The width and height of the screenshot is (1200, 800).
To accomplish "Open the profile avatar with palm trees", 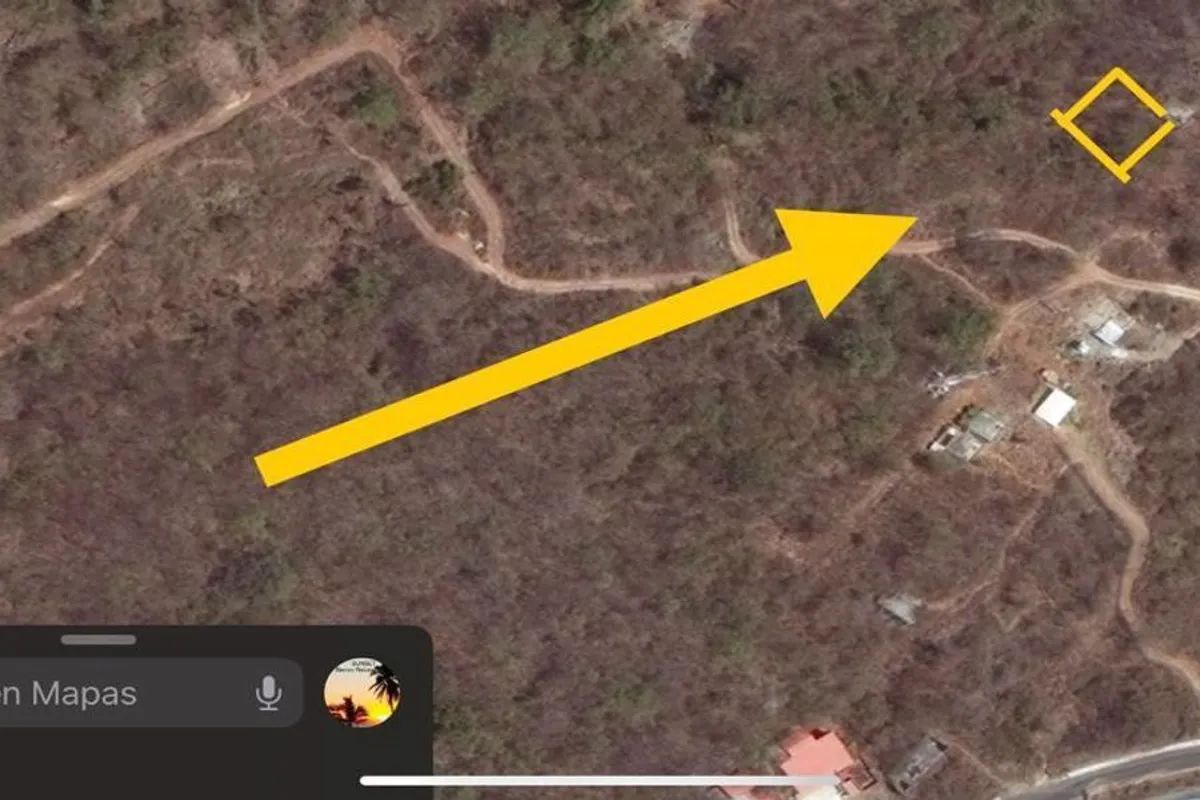I will coord(362,692).
